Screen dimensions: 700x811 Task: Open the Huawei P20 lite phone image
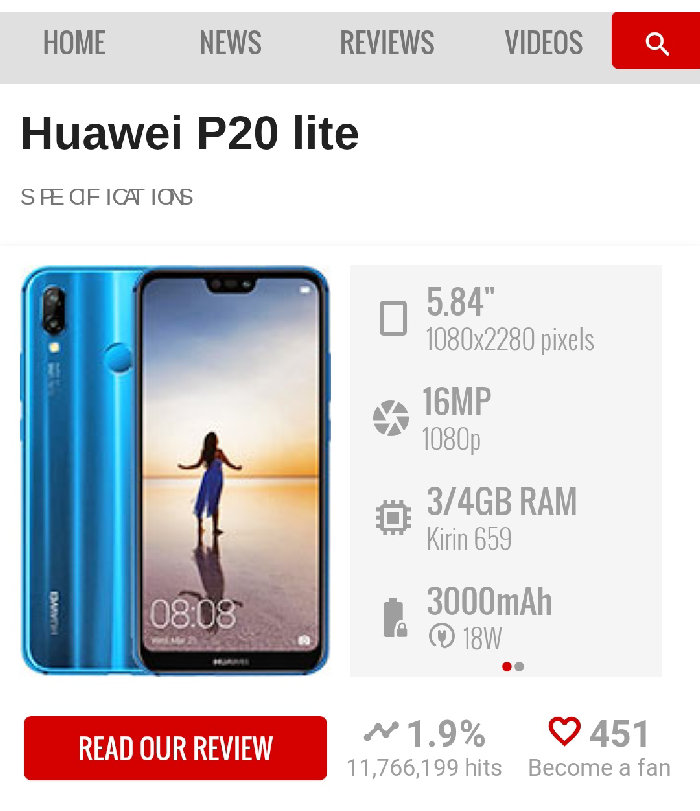[x=175, y=470]
